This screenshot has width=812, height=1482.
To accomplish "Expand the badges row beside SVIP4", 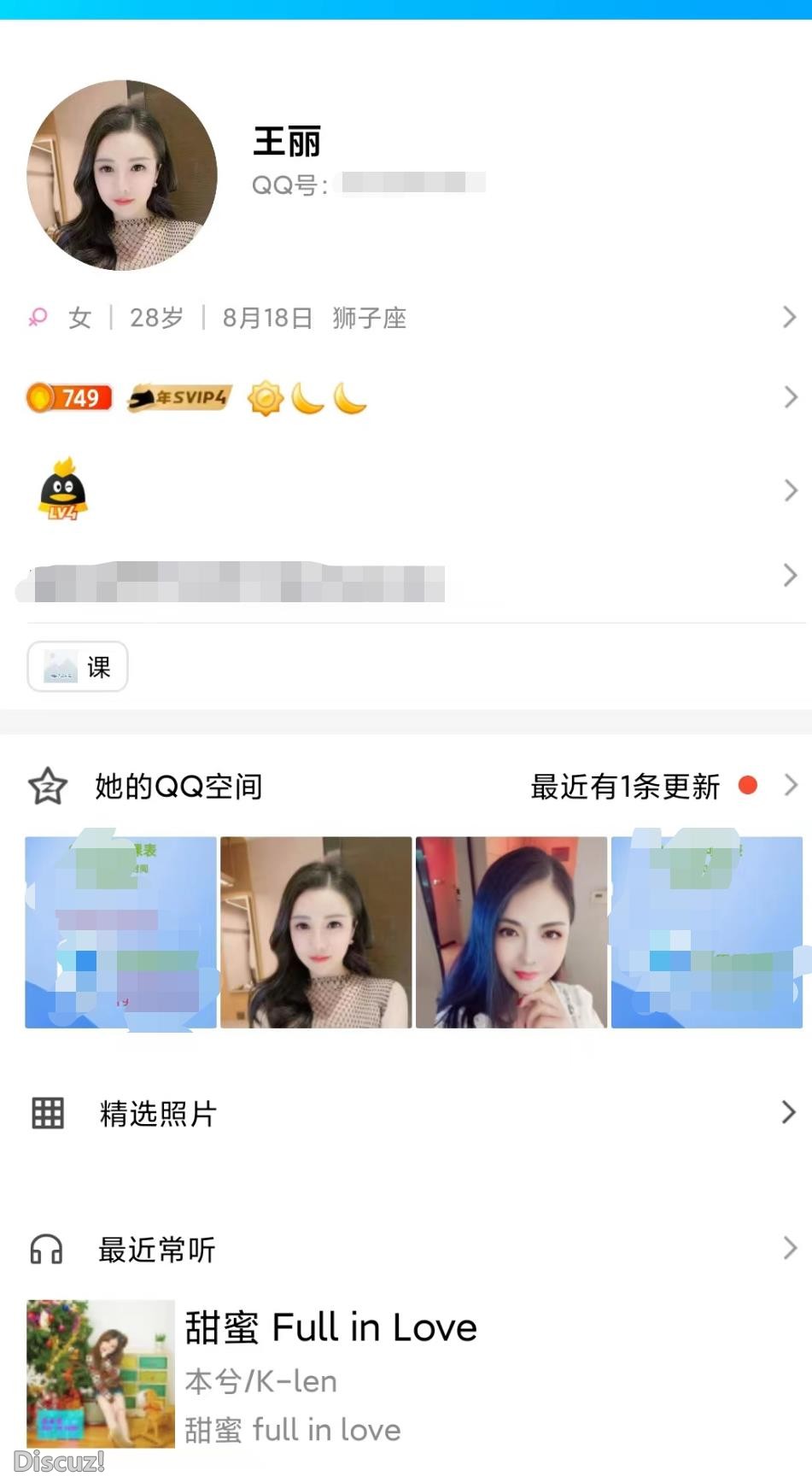I will pyautogui.click(x=790, y=396).
